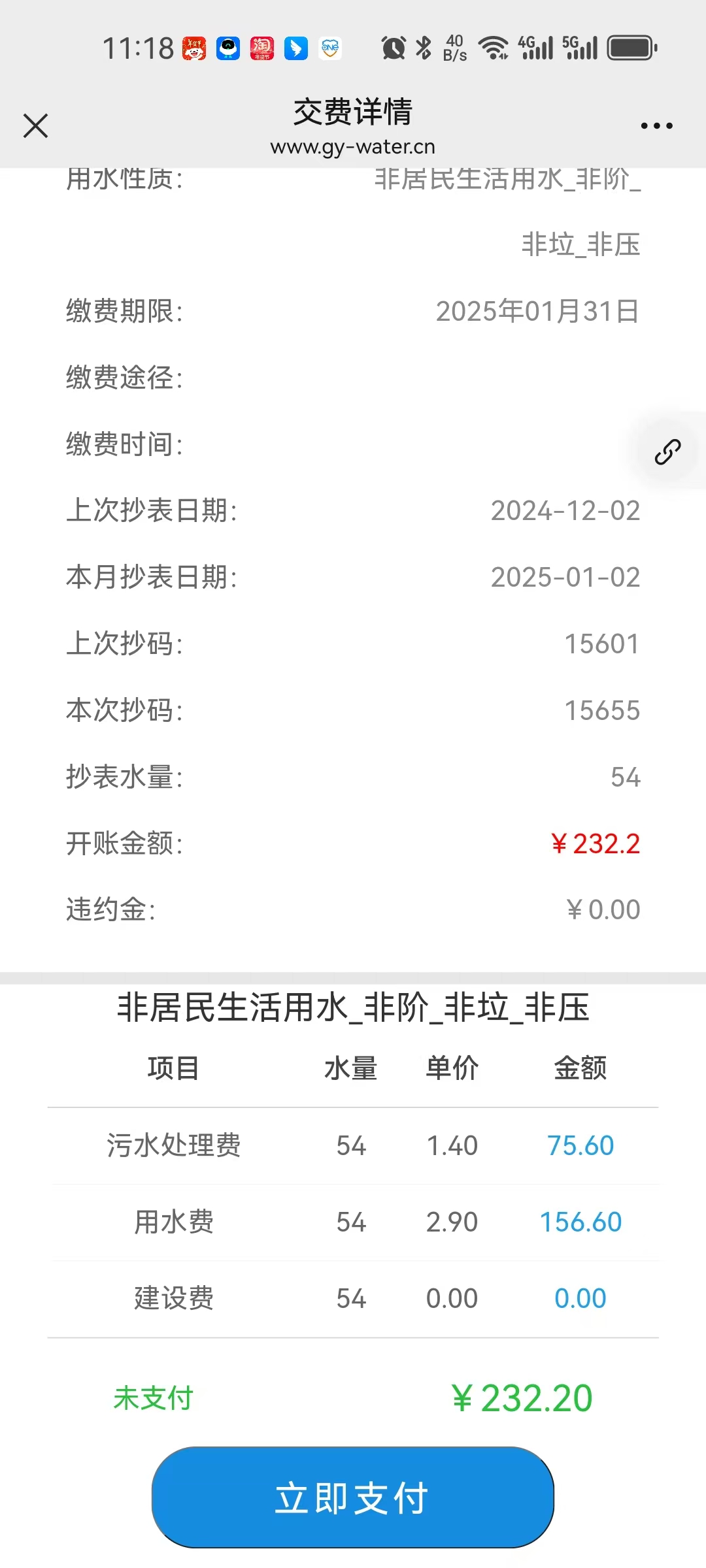706x1568 pixels.
Task: Tap the floating link icon
Action: 667,451
